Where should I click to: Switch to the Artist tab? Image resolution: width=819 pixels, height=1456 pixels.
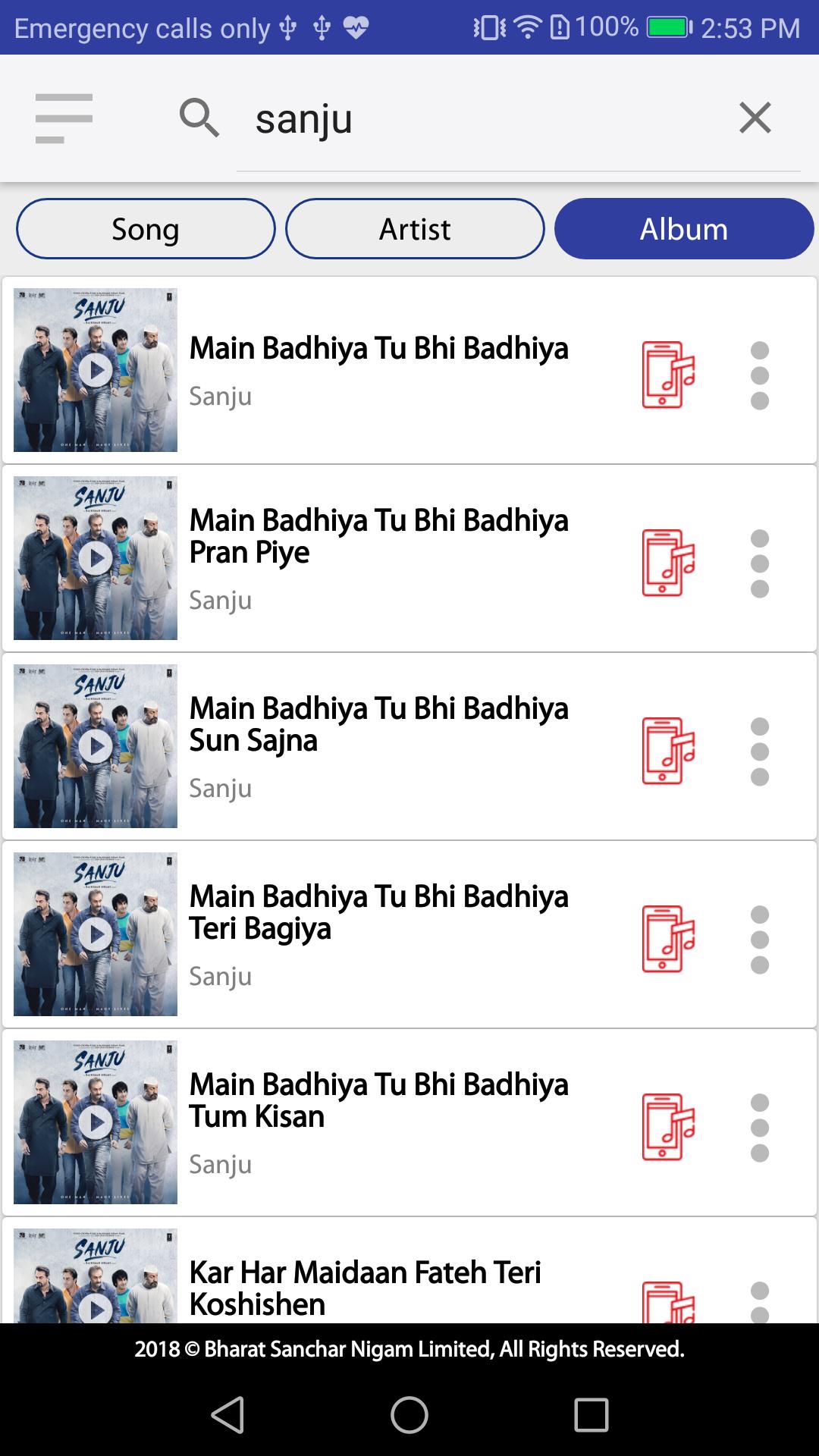415,229
